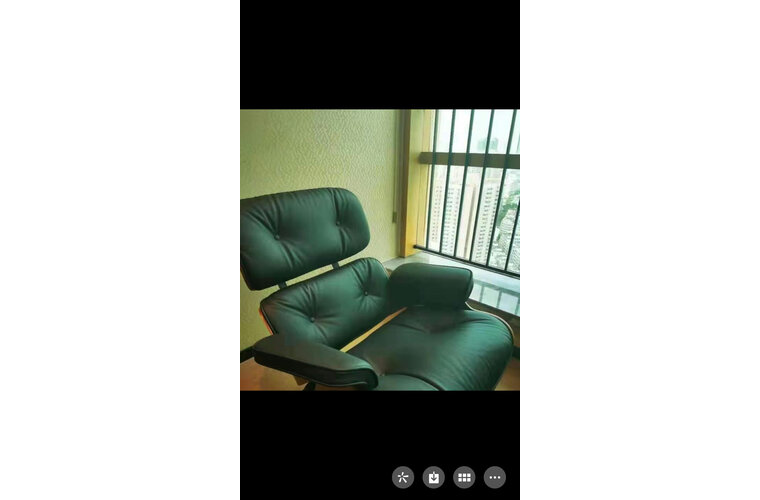Open the grid view of all images

coord(464,477)
